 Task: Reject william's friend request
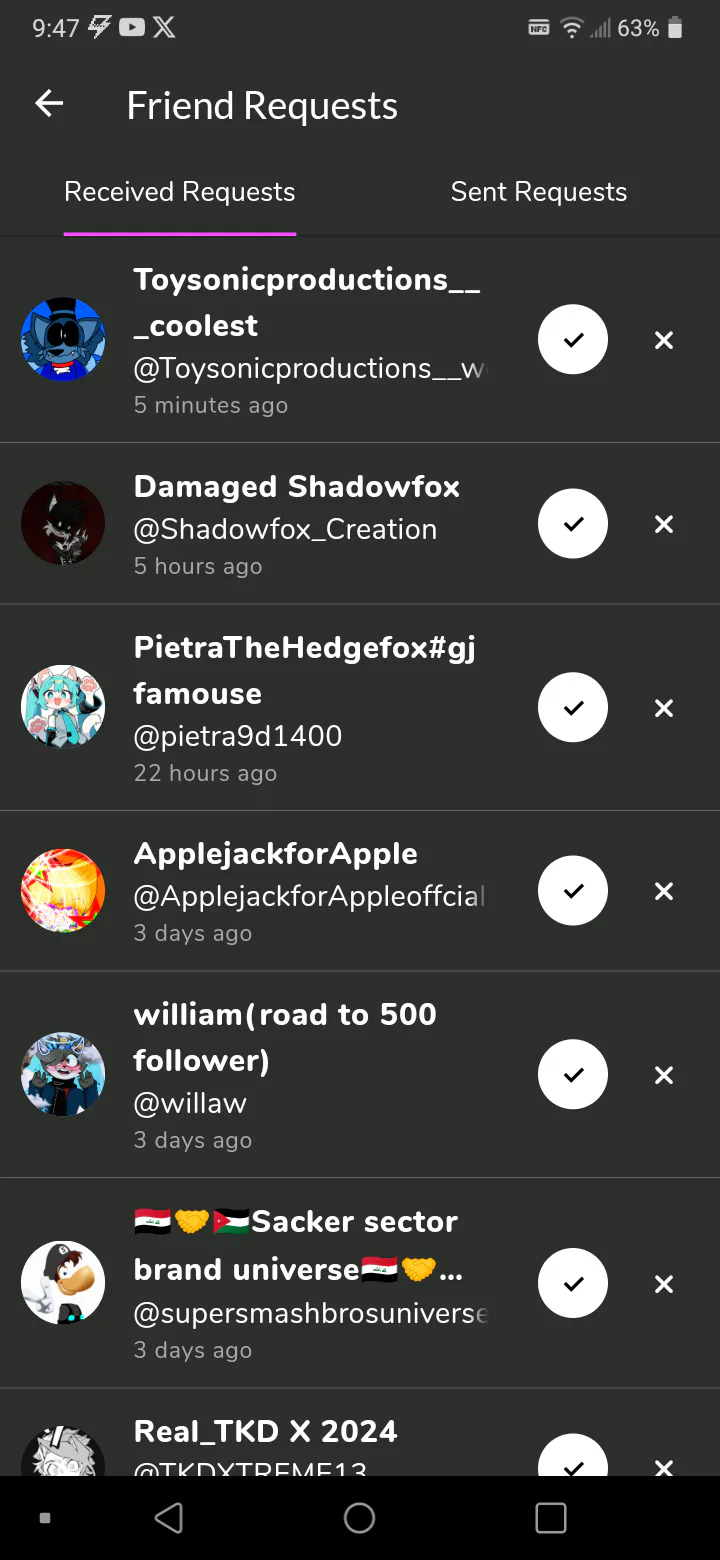tap(664, 1075)
